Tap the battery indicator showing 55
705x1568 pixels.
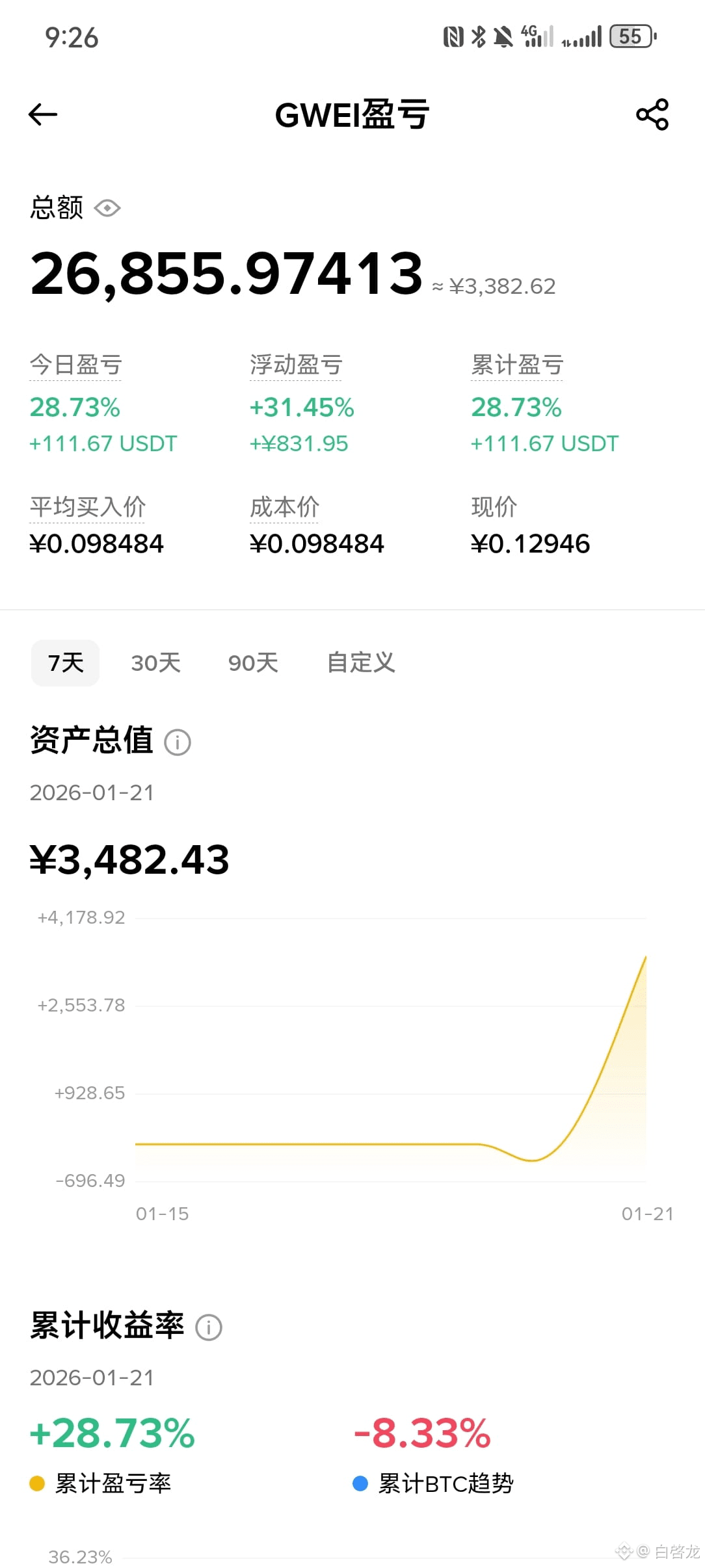630,36
